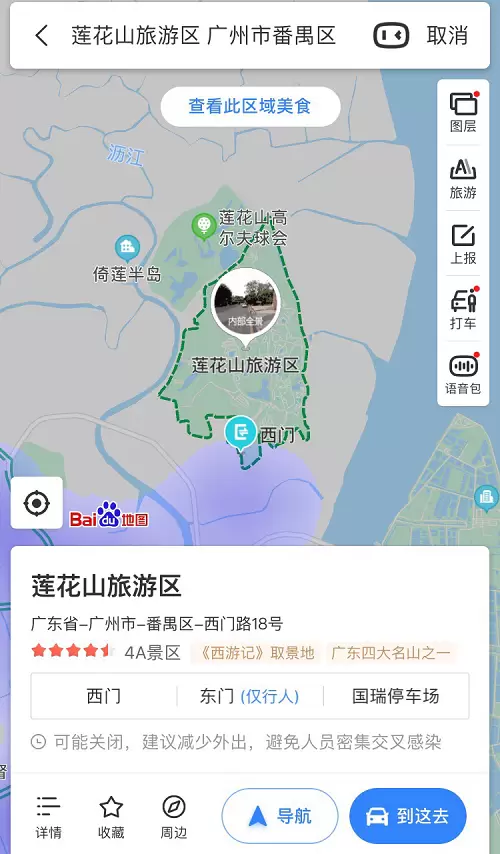The height and width of the screenshot is (854, 500).
Task: Choose the 东门 (仅行人) entrance
Action: (249, 696)
